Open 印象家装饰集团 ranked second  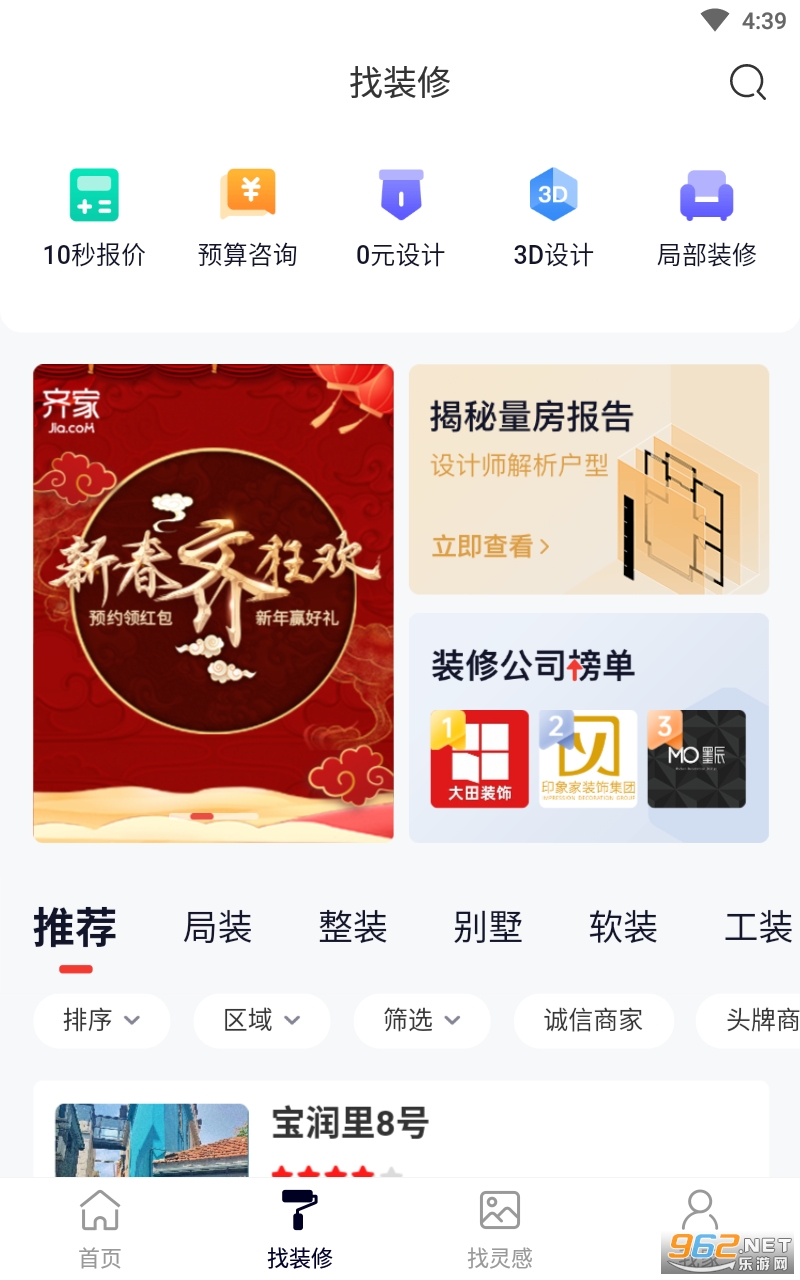588,759
